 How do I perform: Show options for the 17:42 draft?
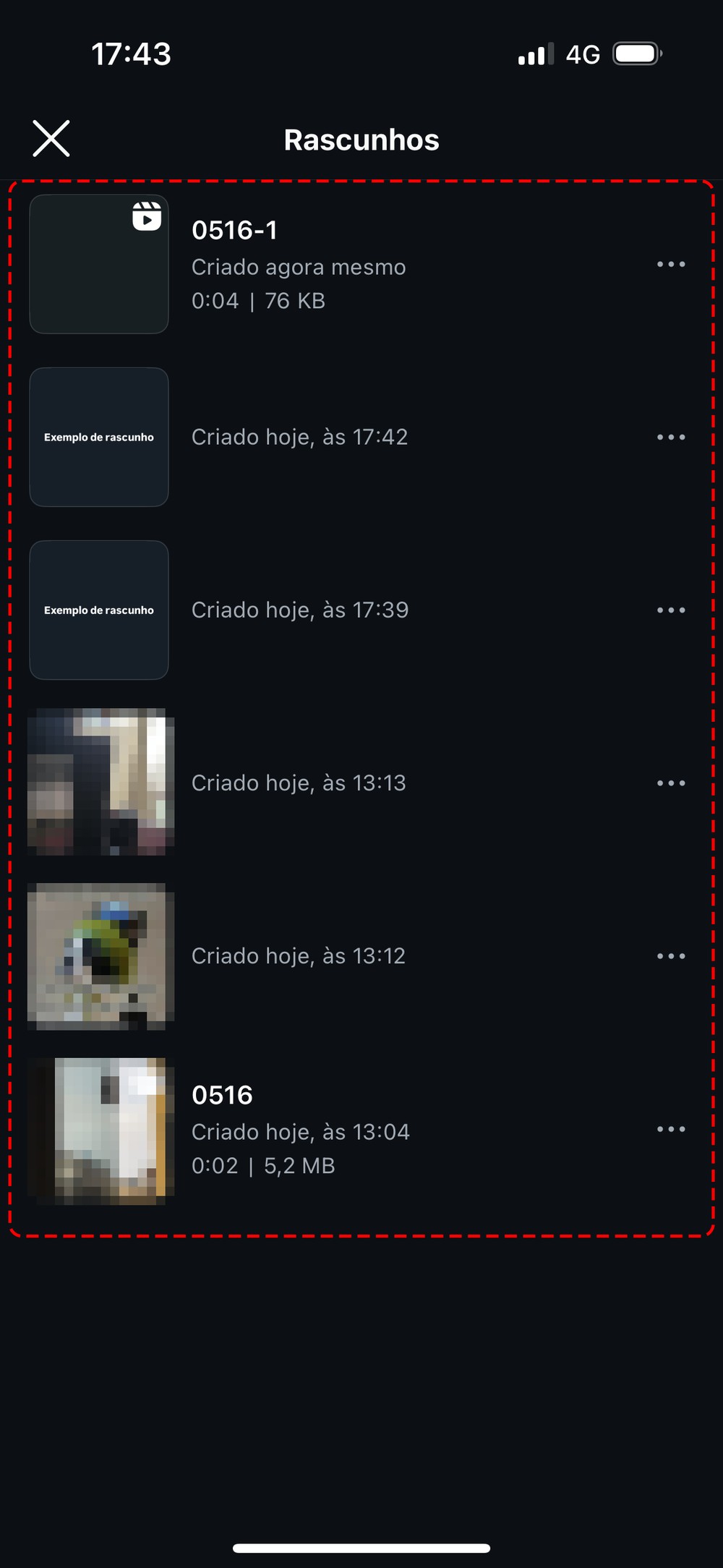tap(671, 438)
